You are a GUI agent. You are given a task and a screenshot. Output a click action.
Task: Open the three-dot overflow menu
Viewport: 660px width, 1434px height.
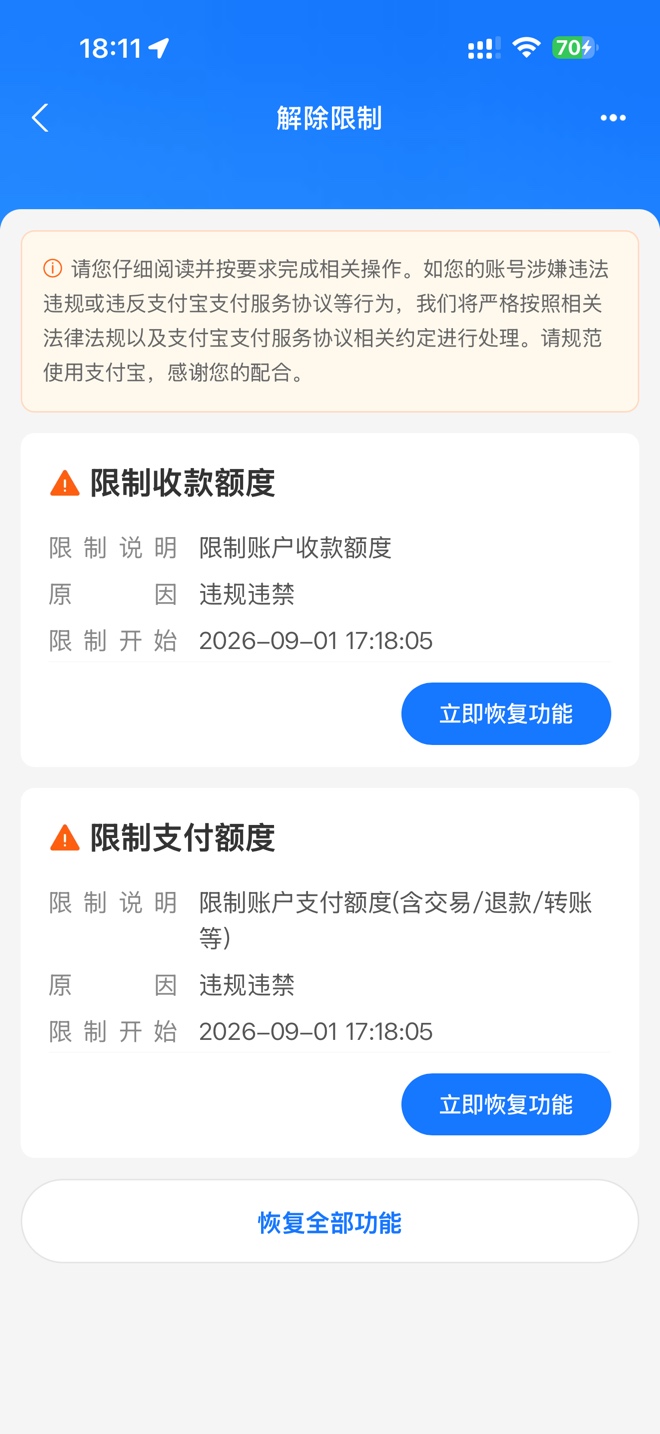[613, 118]
